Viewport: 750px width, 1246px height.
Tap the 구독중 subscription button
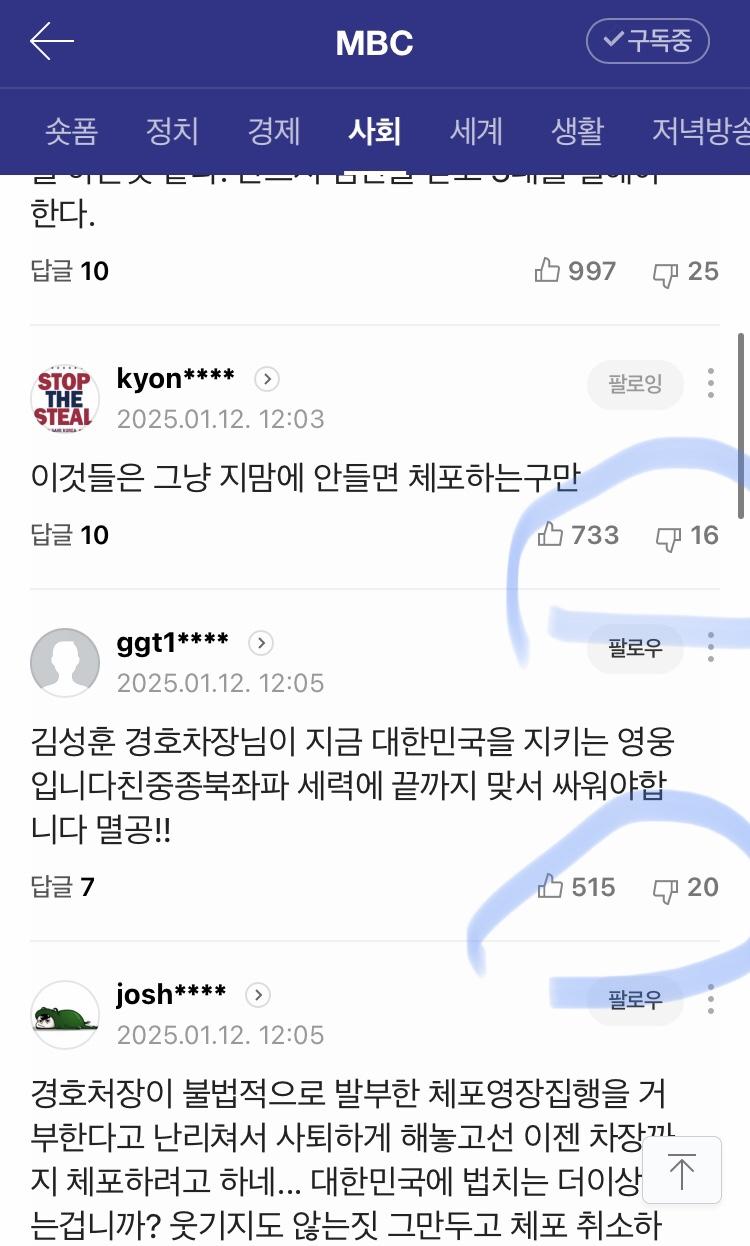tap(647, 41)
